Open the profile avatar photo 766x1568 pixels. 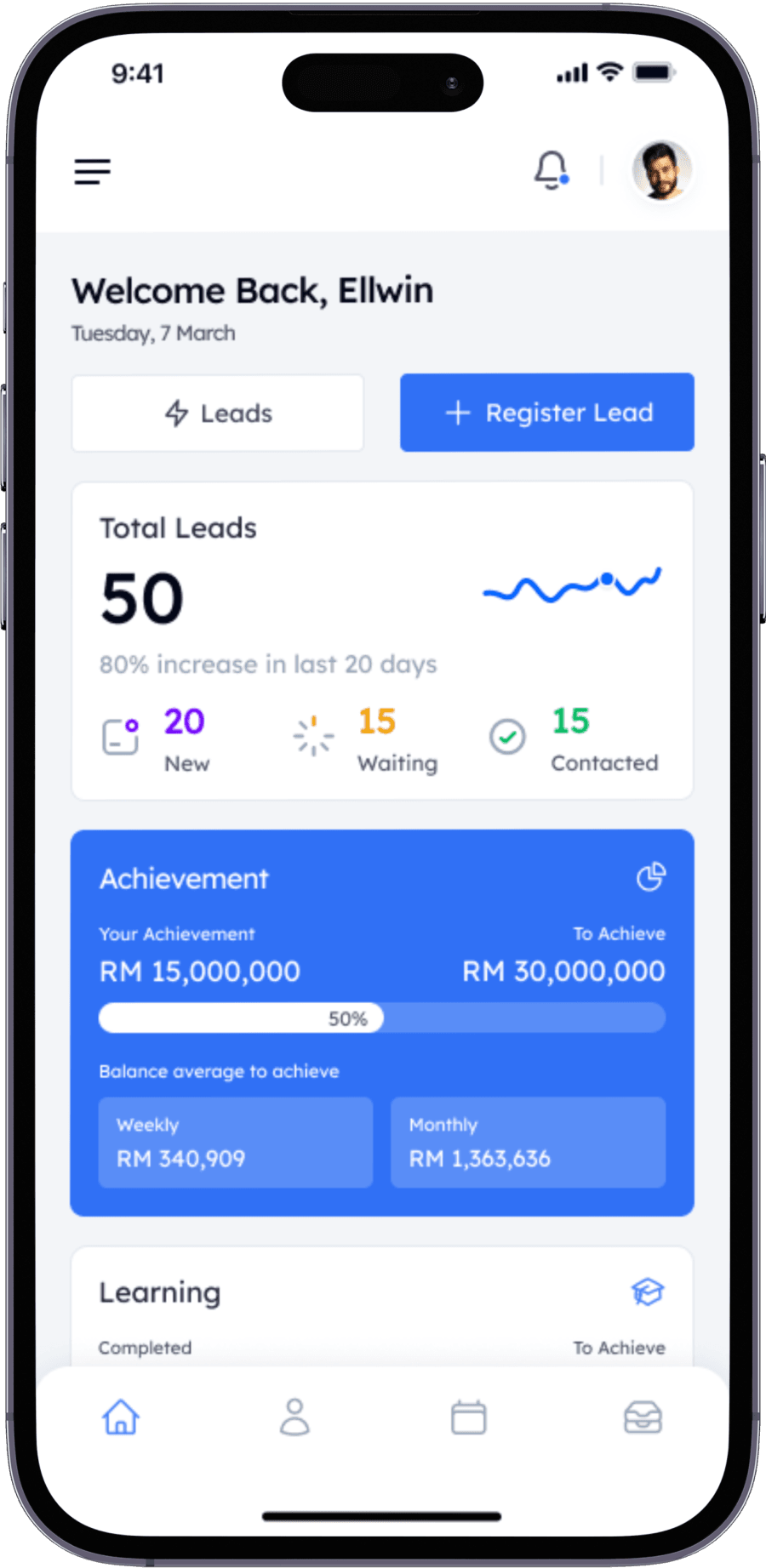tap(661, 170)
